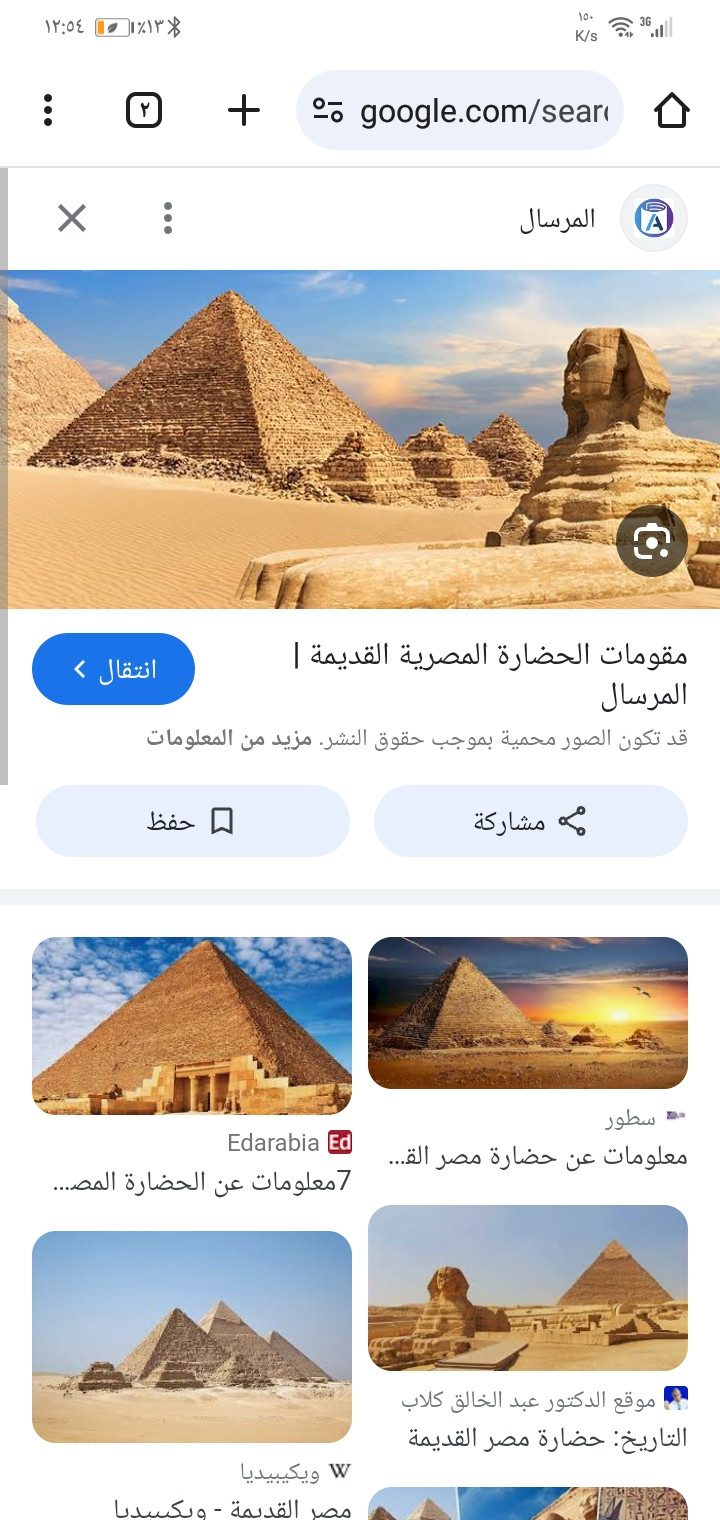Open the عبد الخالق كلاب sphinx result

(528, 1288)
